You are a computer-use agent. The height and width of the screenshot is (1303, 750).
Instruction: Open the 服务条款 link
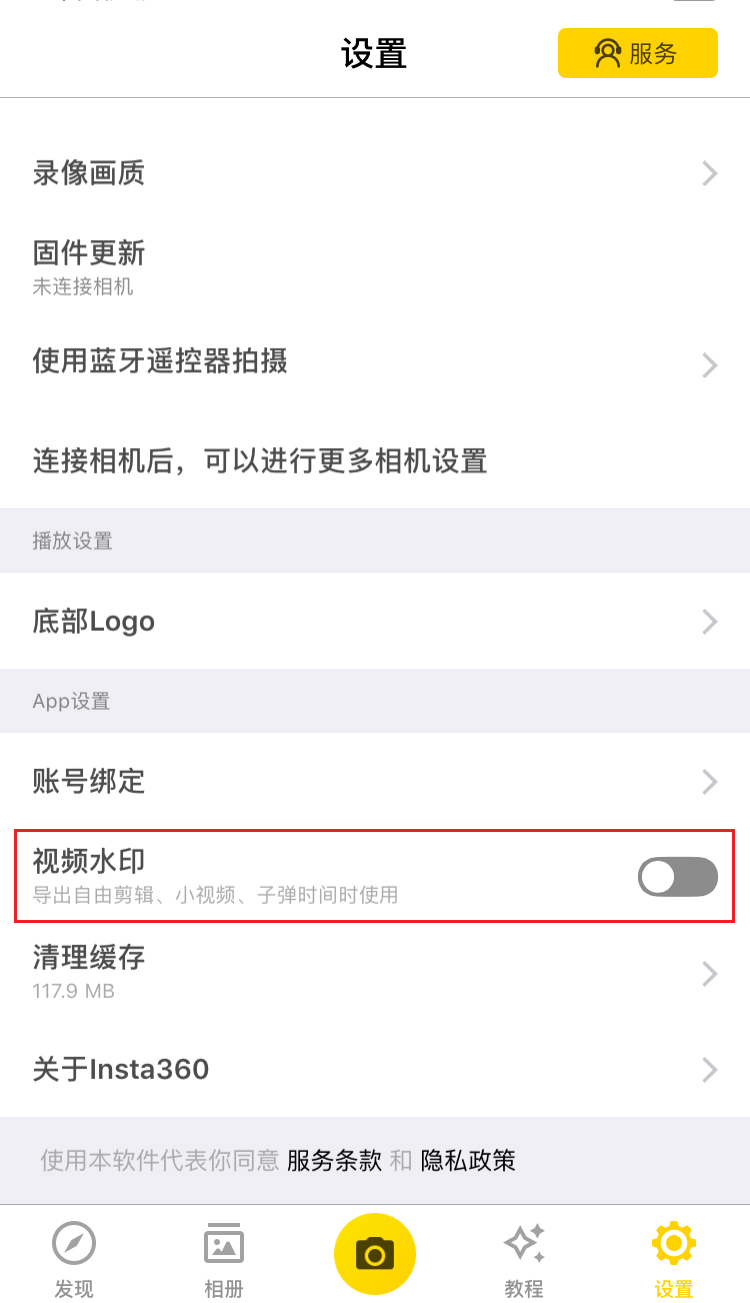(x=334, y=1160)
